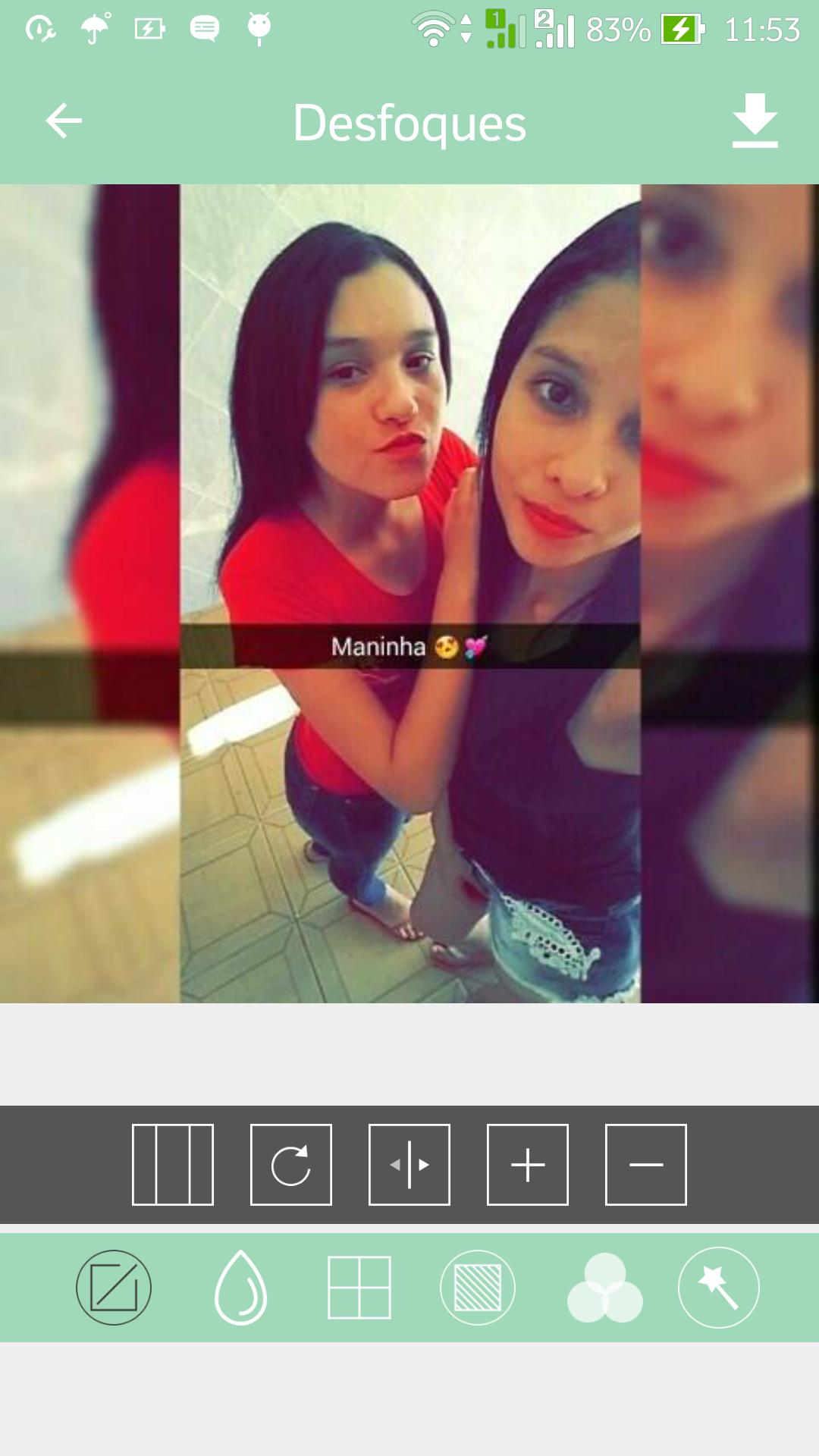Increase size with plus button
Screen dimensions: 819x1456
click(528, 1165)
